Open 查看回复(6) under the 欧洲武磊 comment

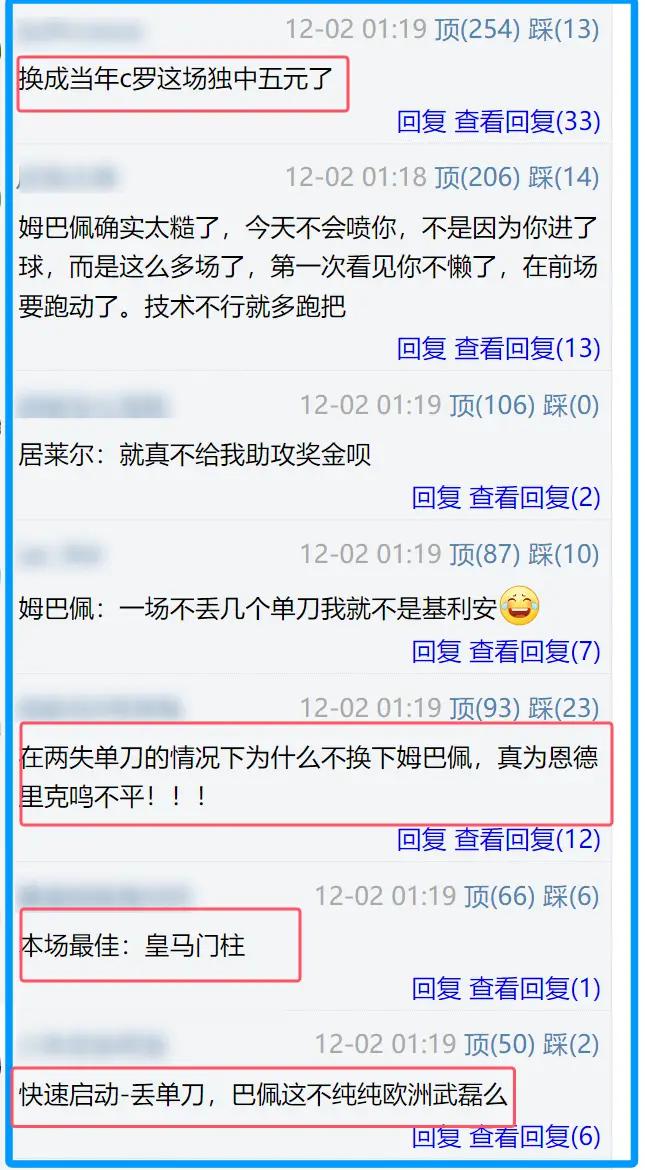(535, 1136)
